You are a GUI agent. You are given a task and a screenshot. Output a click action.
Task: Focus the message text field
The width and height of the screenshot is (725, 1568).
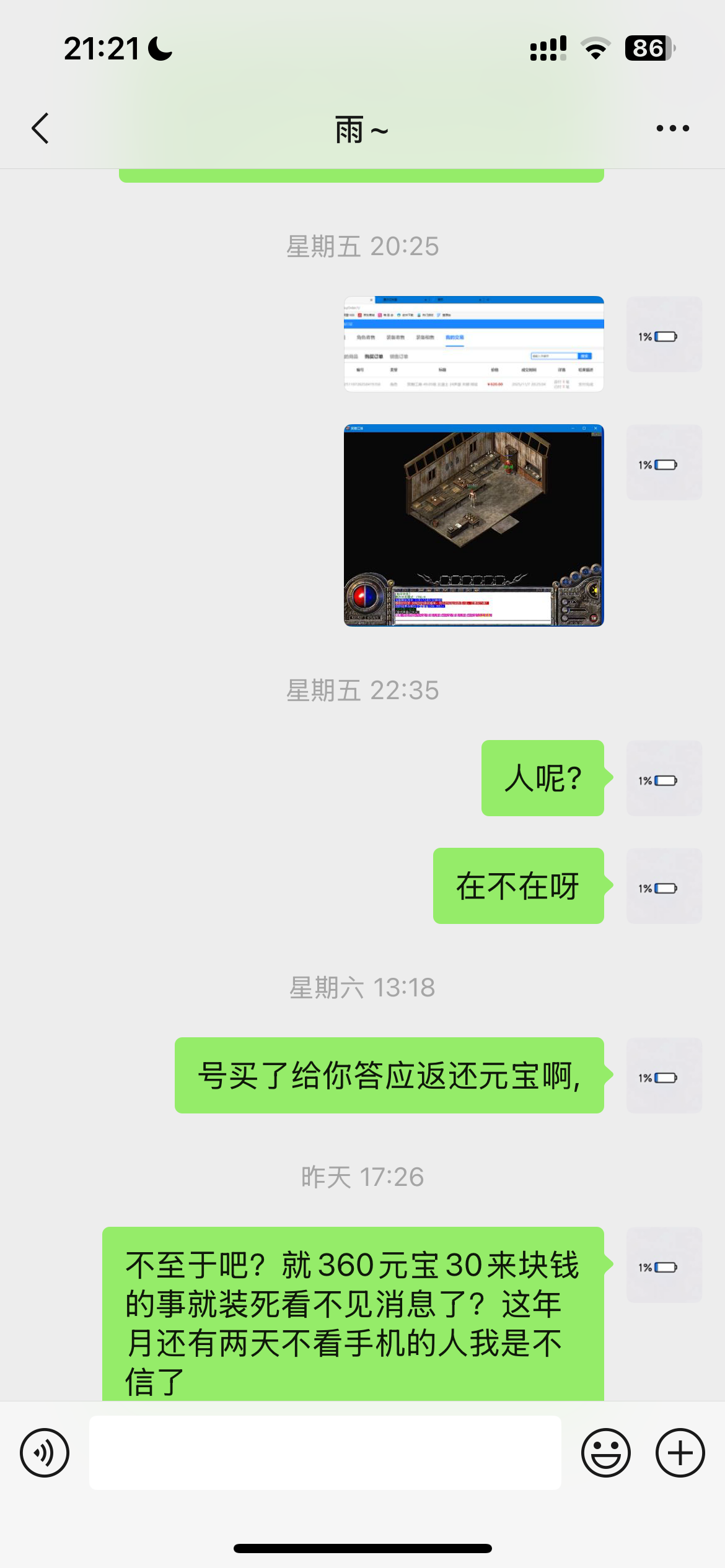pos(325,1452)
